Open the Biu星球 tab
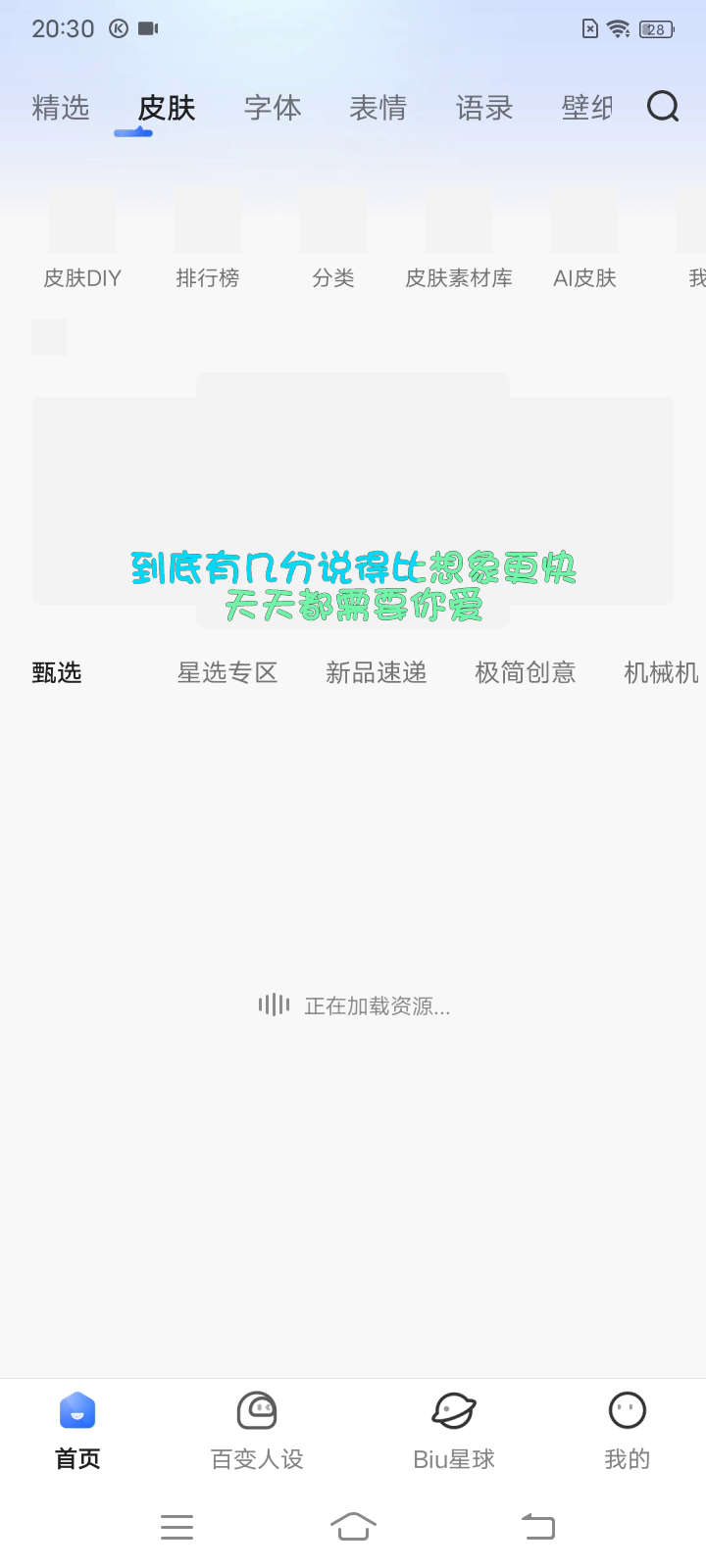Image resolution: width=706 pixels, height=1568 pixels. [x=454, y=1432]
